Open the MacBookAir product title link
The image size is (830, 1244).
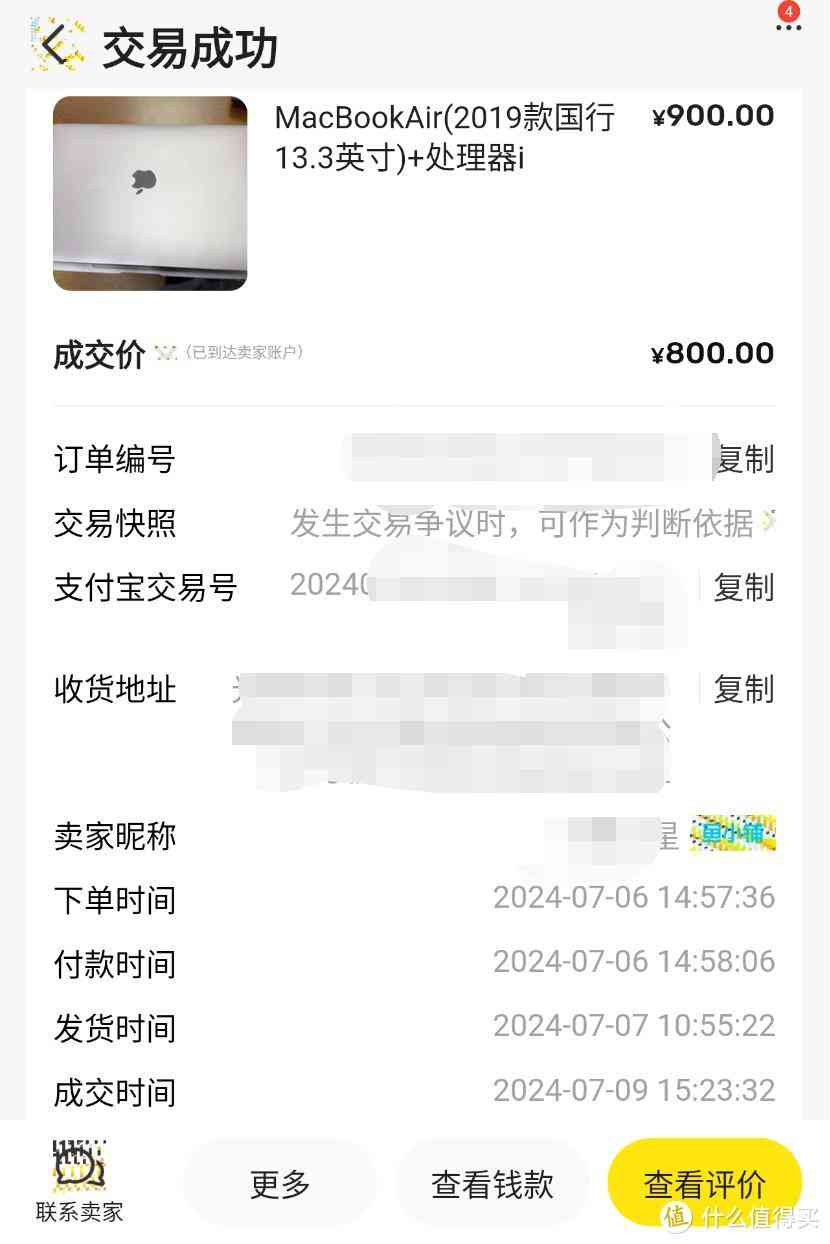click(440, 138)
